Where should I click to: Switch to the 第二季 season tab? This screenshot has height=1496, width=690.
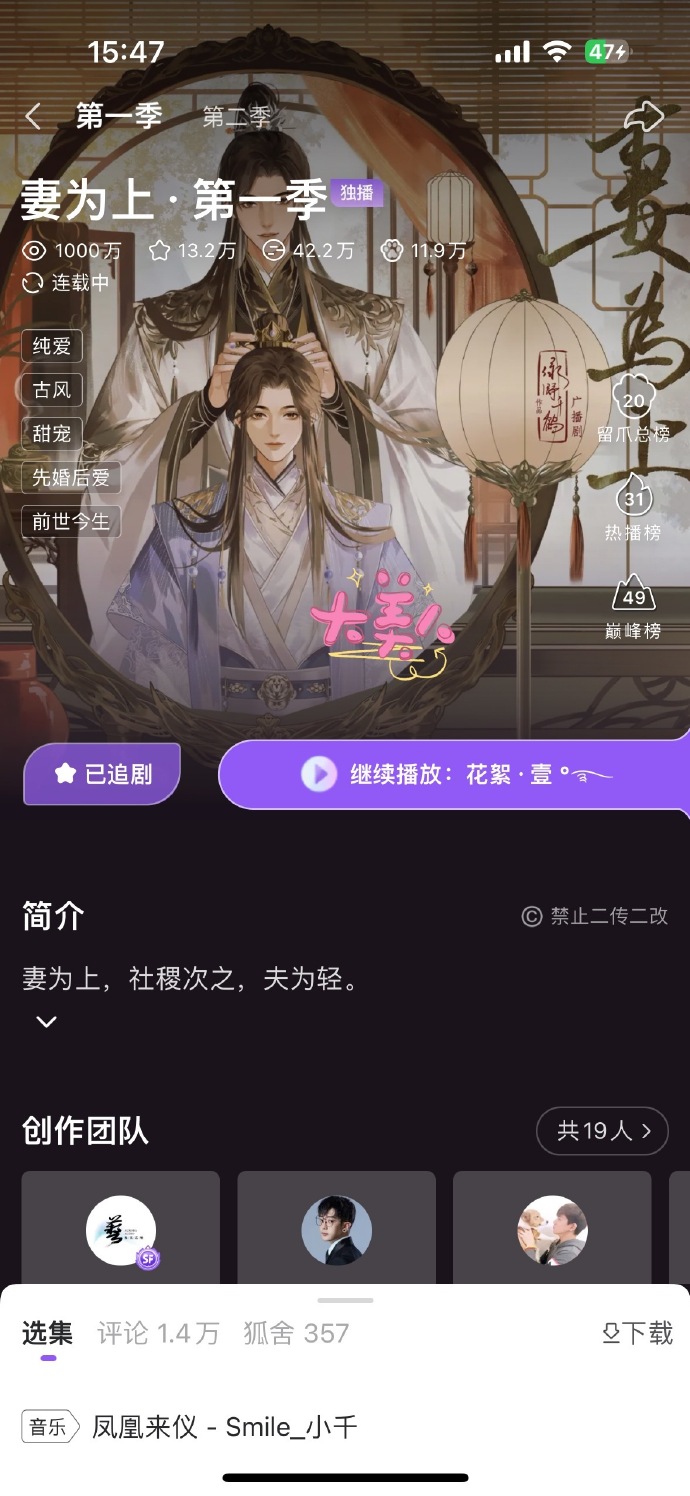[237, 117]
